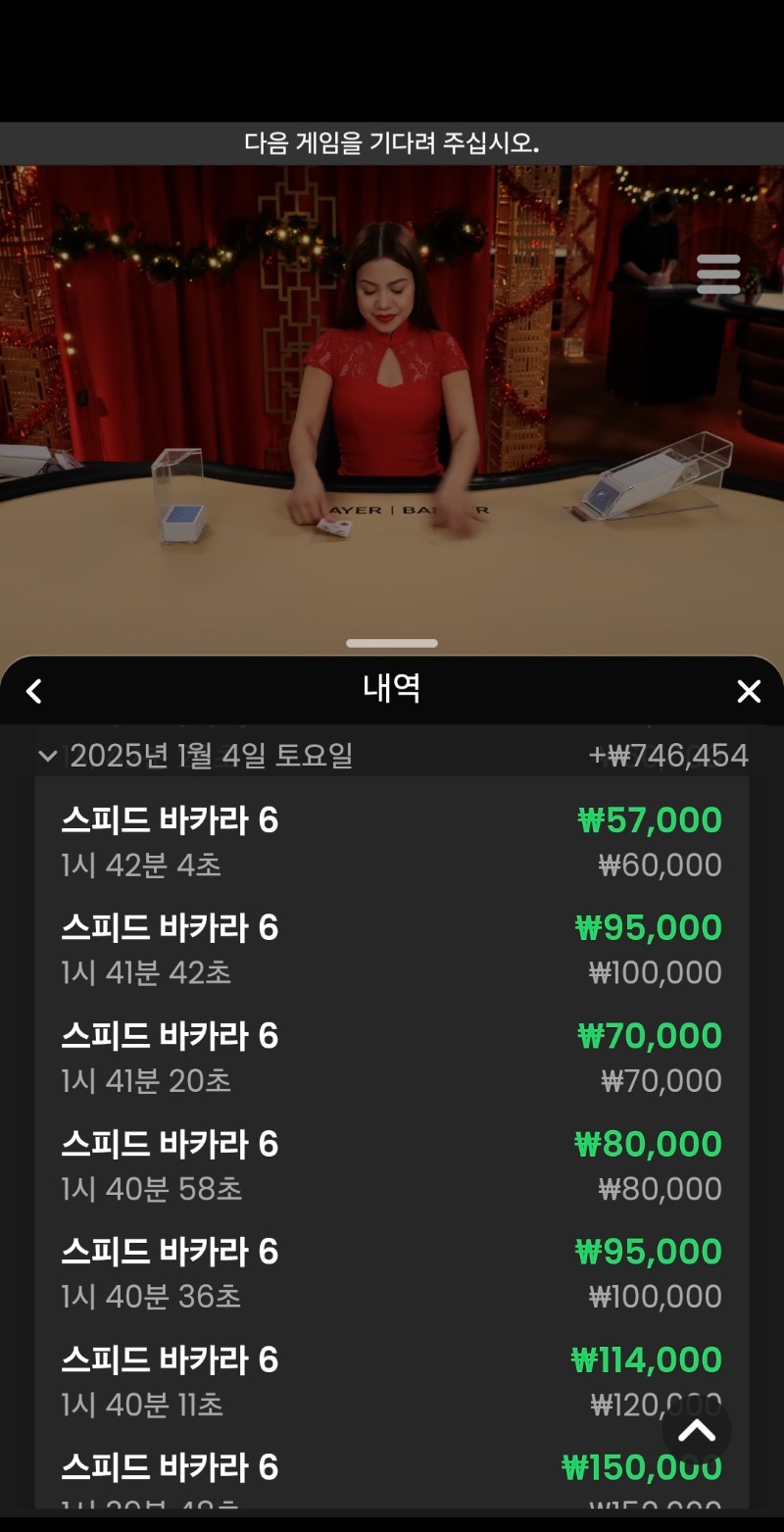The height and width of the screenshot is (1532, 784).
Task: Open the 1시 40분 36초 game record
Action: (x=392, y=1273)
